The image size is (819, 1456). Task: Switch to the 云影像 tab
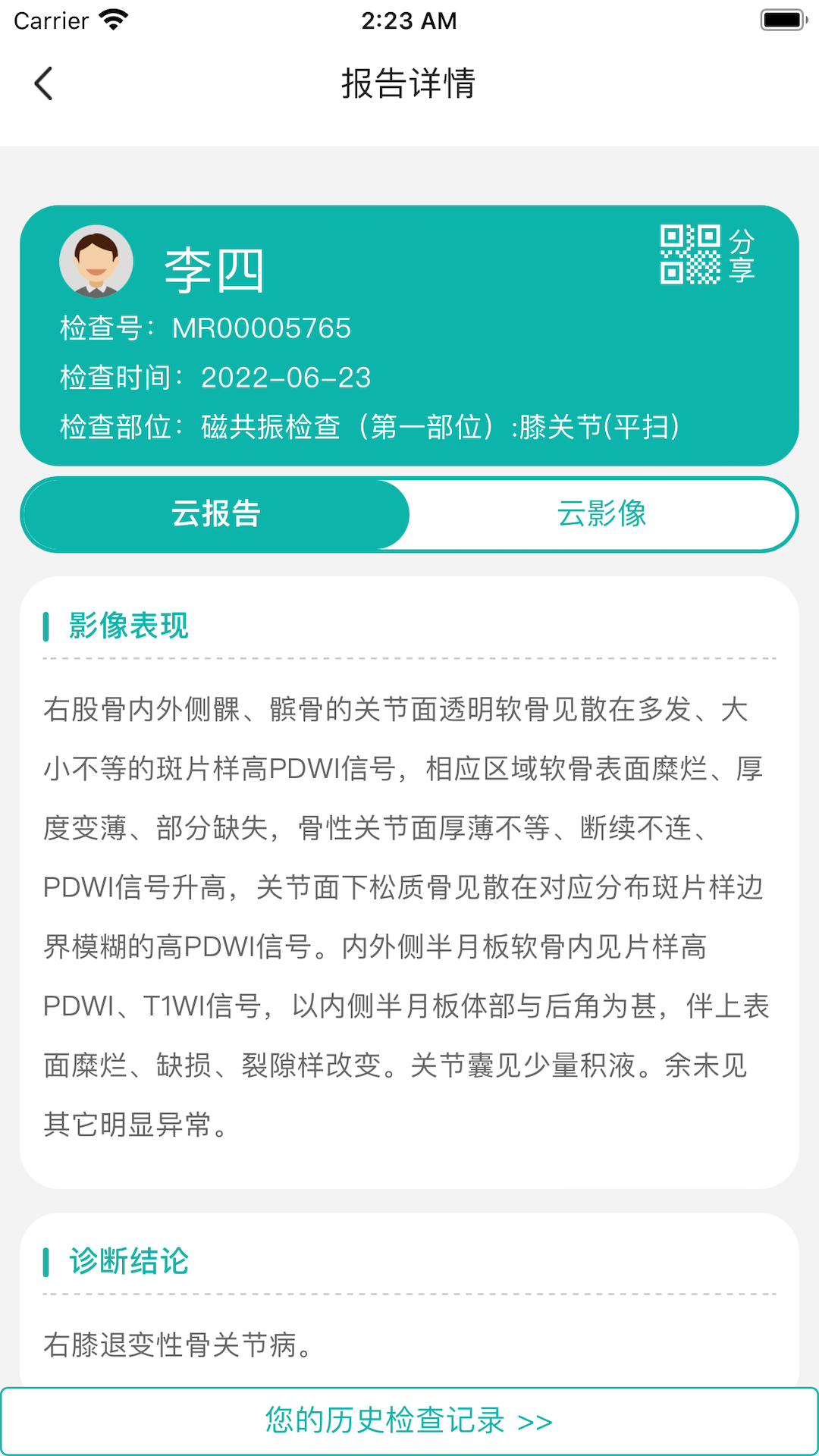(602, 514)
